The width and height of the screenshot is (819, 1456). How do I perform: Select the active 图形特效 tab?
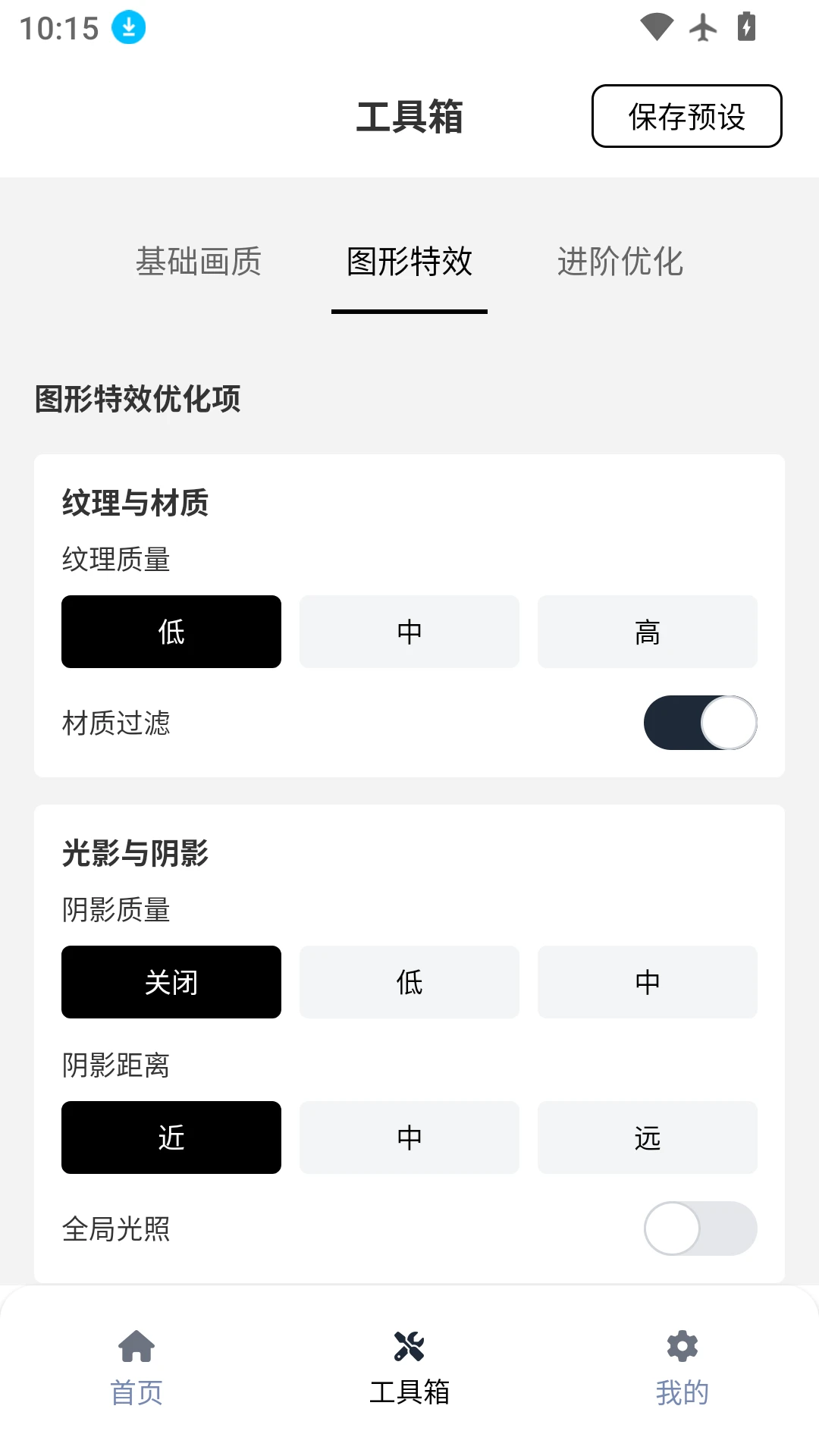coord(408,262)
